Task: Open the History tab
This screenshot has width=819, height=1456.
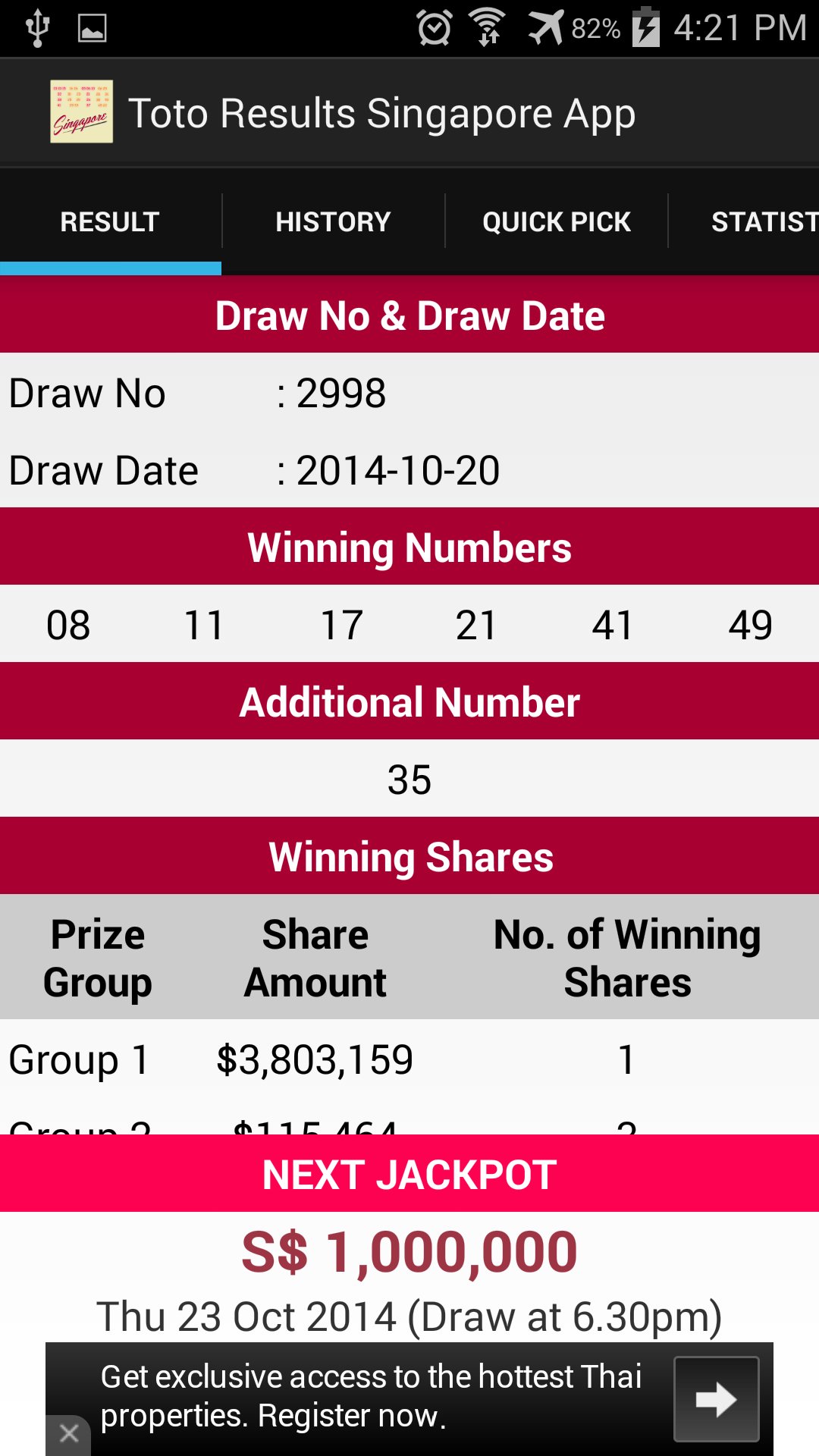Action: [x=333, y=221]
